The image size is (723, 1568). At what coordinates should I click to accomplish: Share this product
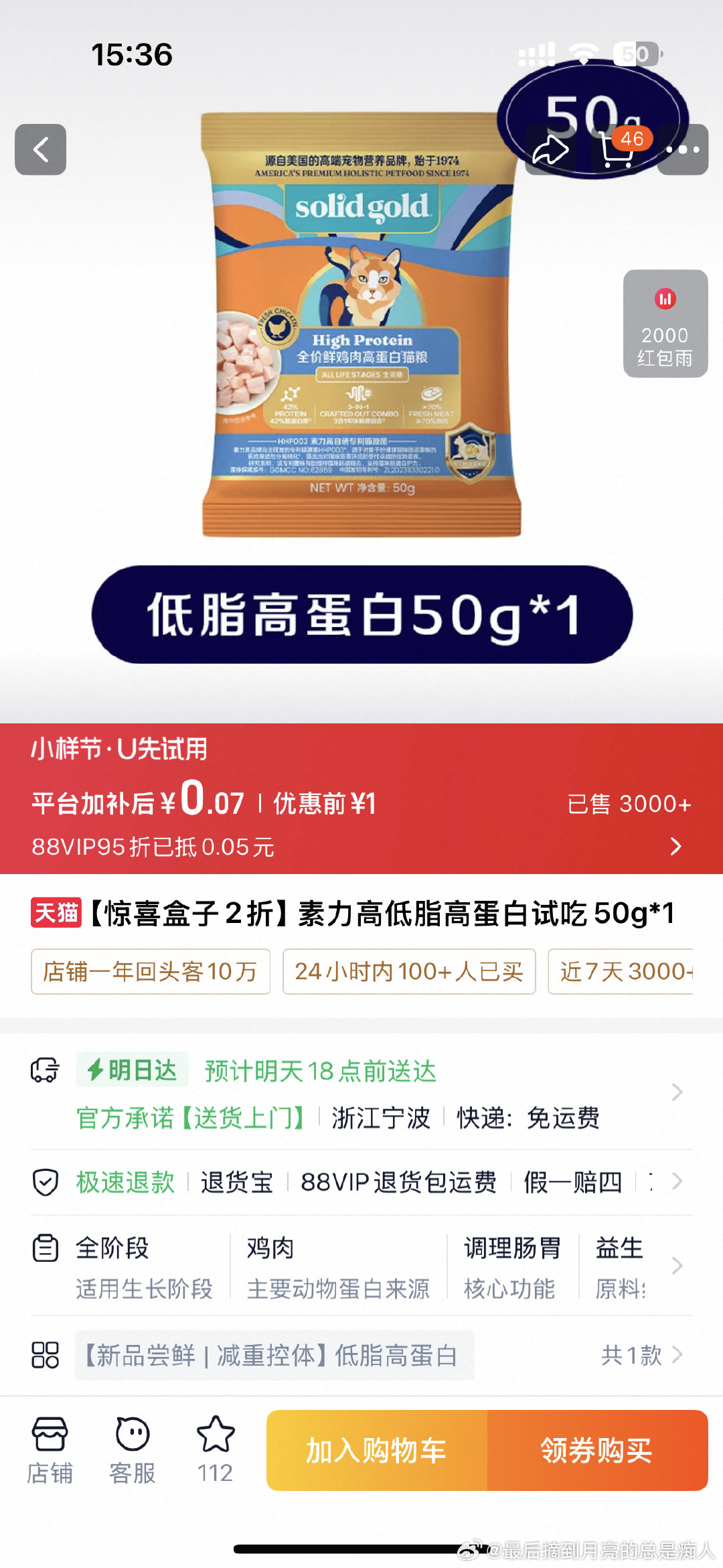coord(550,149)
